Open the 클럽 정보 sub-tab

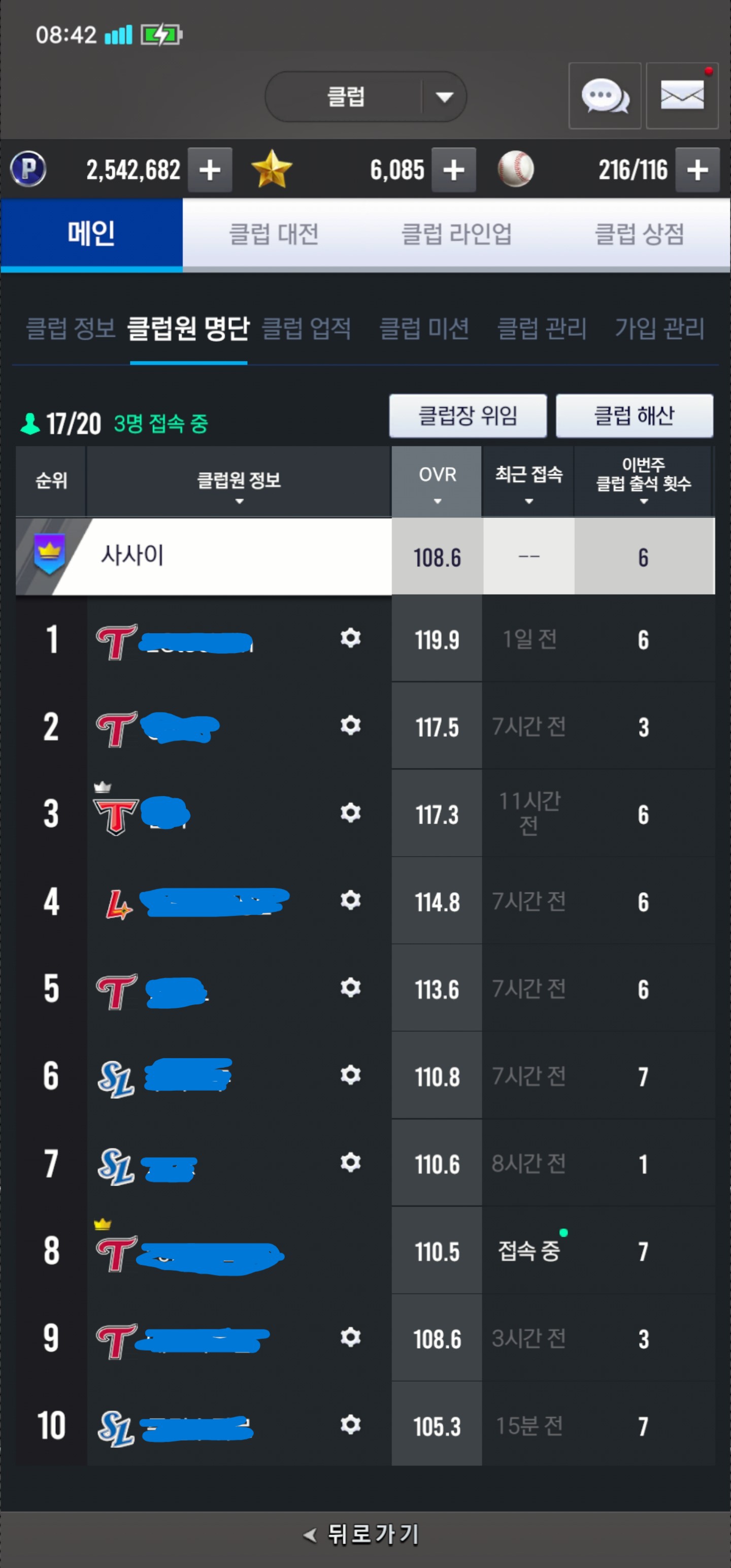coord(71,329)
